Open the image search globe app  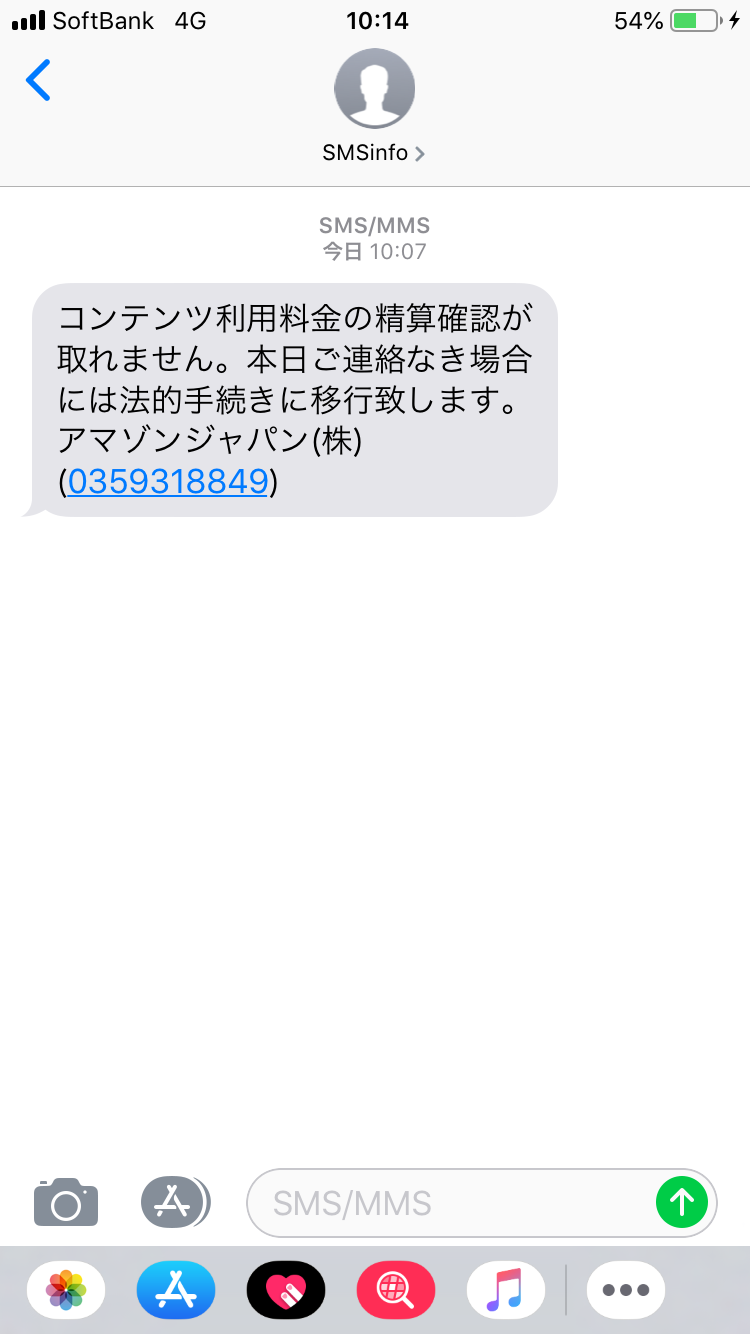pyautogui.click(x=396, y=1290)
